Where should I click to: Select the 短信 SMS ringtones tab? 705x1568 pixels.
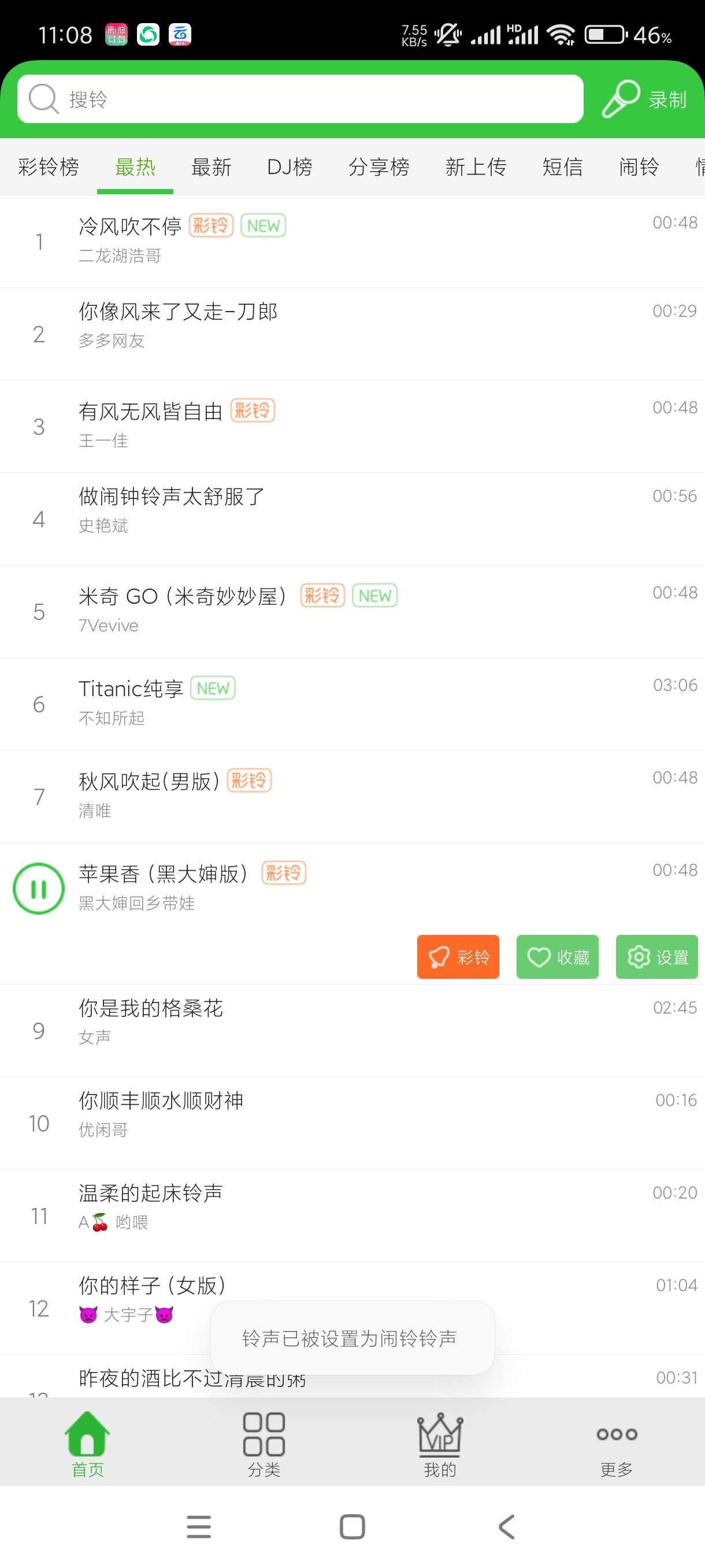pyautogui.click(x=562, y=168)
